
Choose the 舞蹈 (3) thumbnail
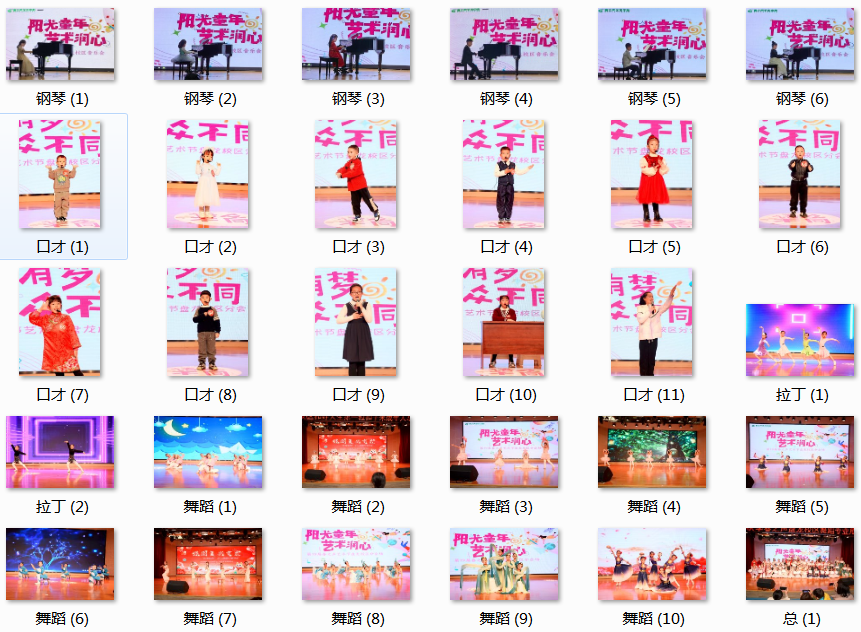pos(504,452)
